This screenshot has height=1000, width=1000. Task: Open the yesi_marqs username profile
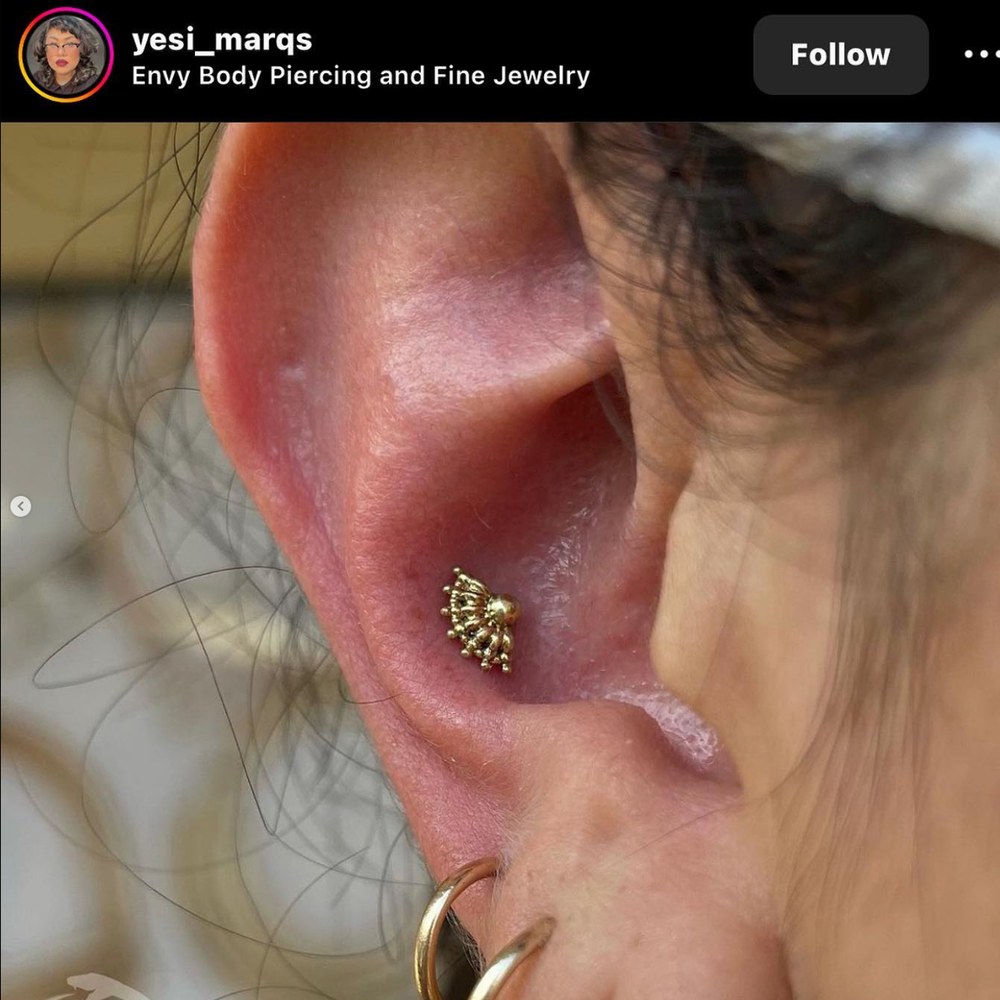(x=222, y=40)
